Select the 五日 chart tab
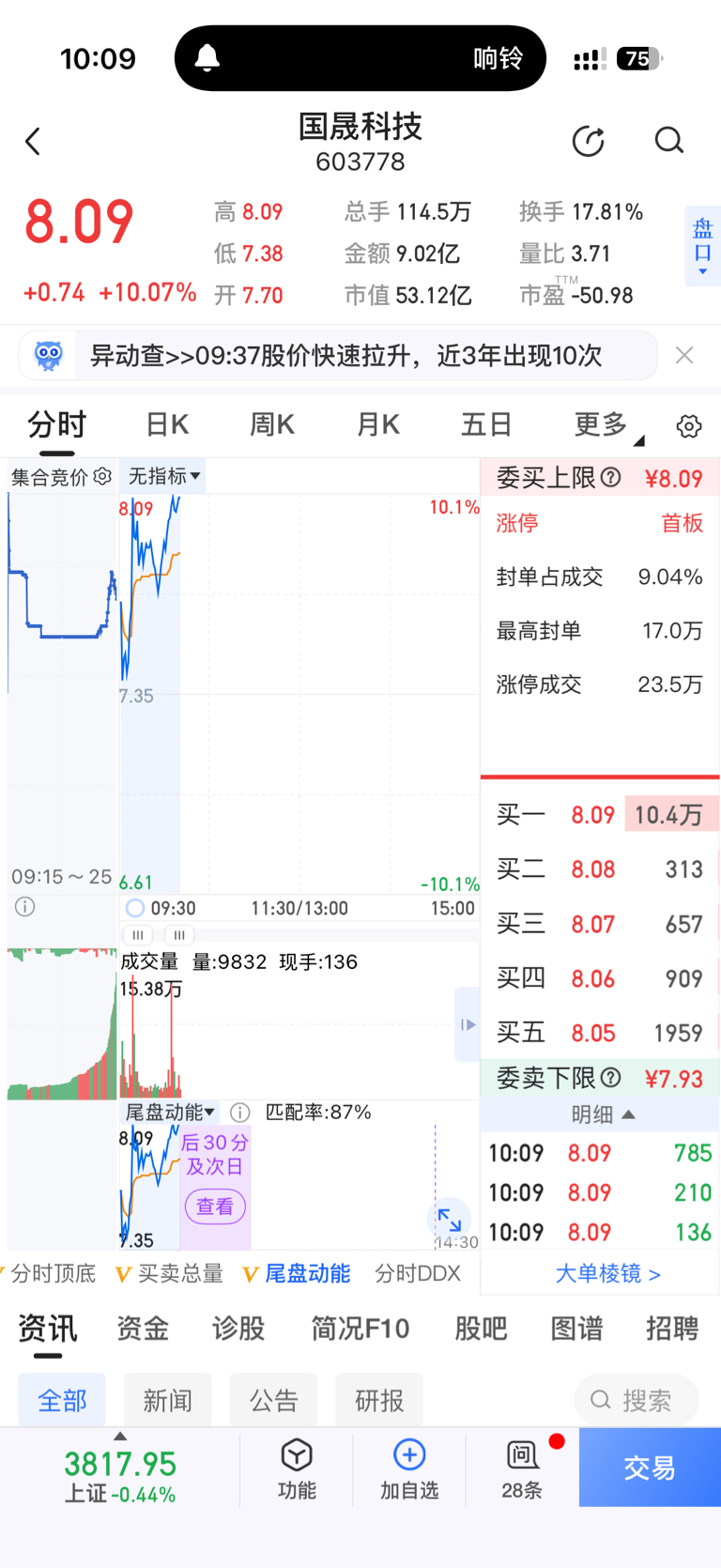721x1568 pixels. [x=486, y=425]
